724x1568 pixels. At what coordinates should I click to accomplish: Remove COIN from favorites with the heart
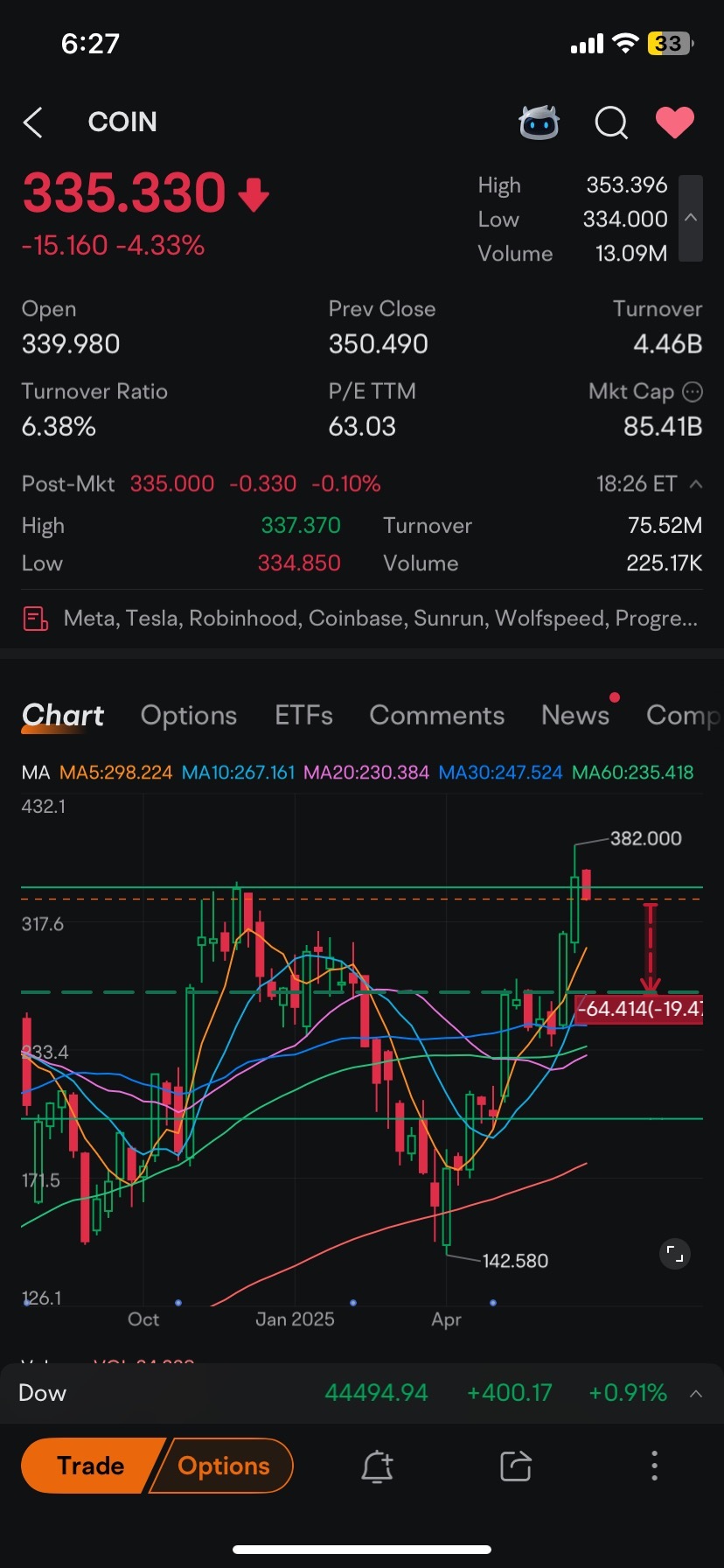[675, 122]
